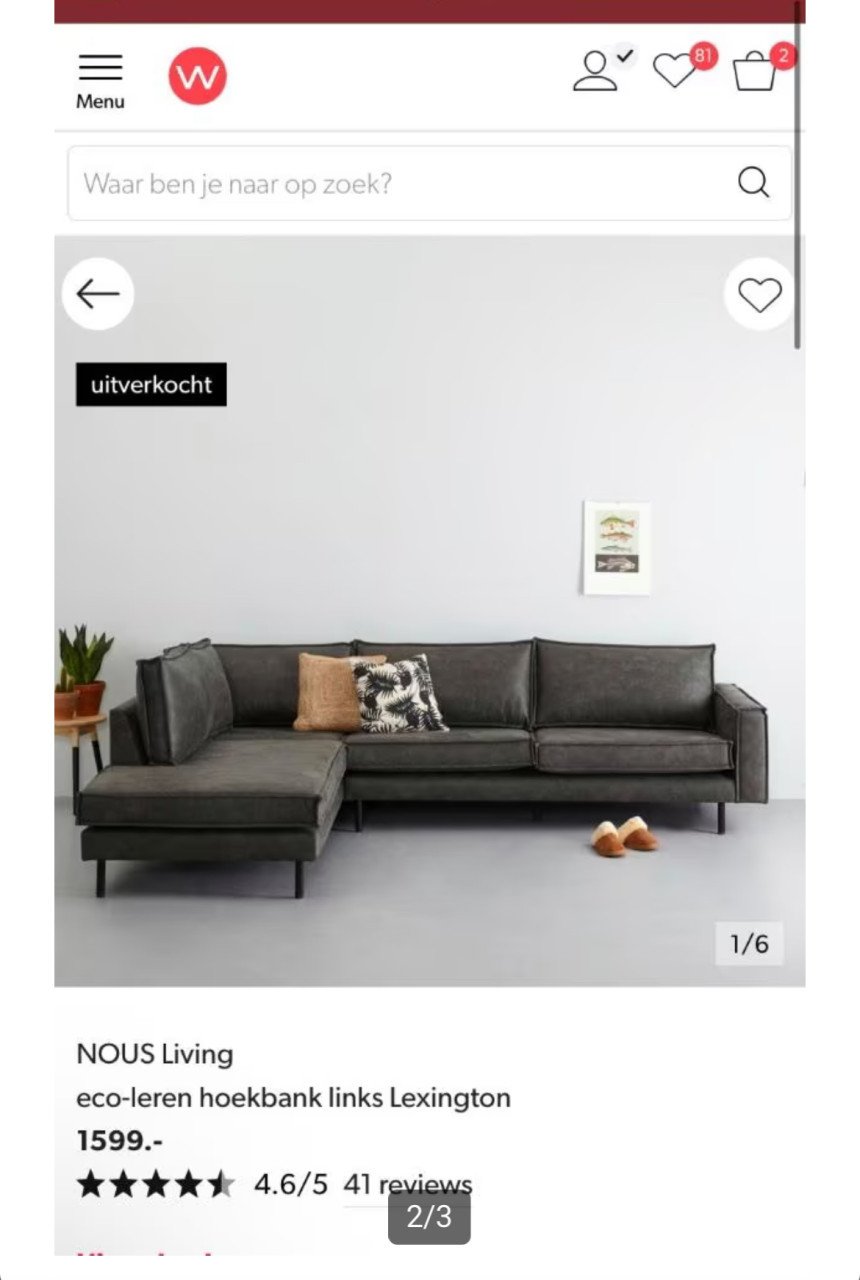860x1280 pixels.
Task: Go to the wehkamp home logo
Action: pos(197,76)
